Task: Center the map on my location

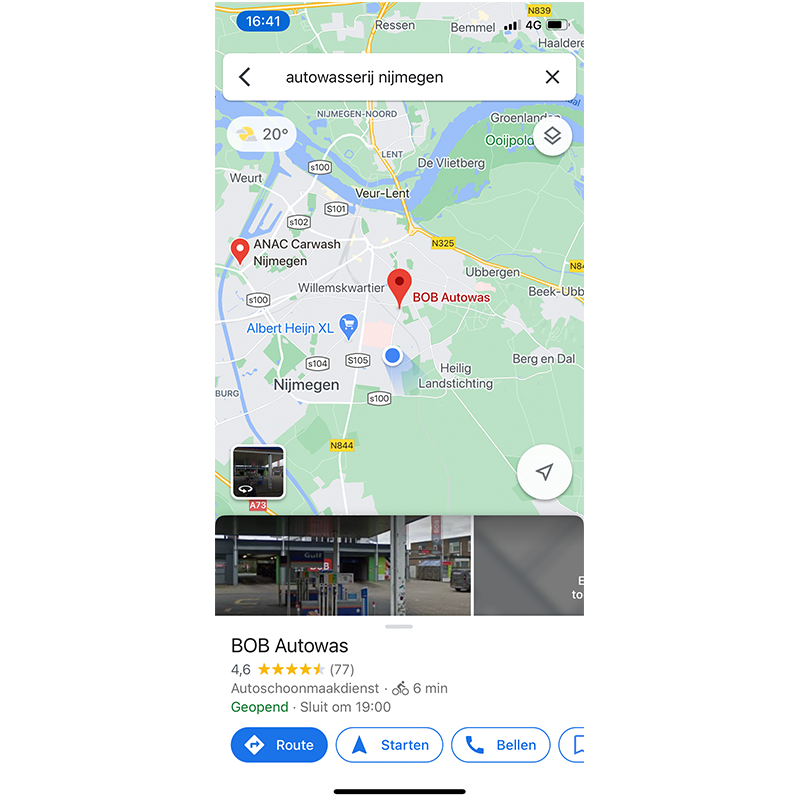Action: pyautogui.click(x=544, y=472)
